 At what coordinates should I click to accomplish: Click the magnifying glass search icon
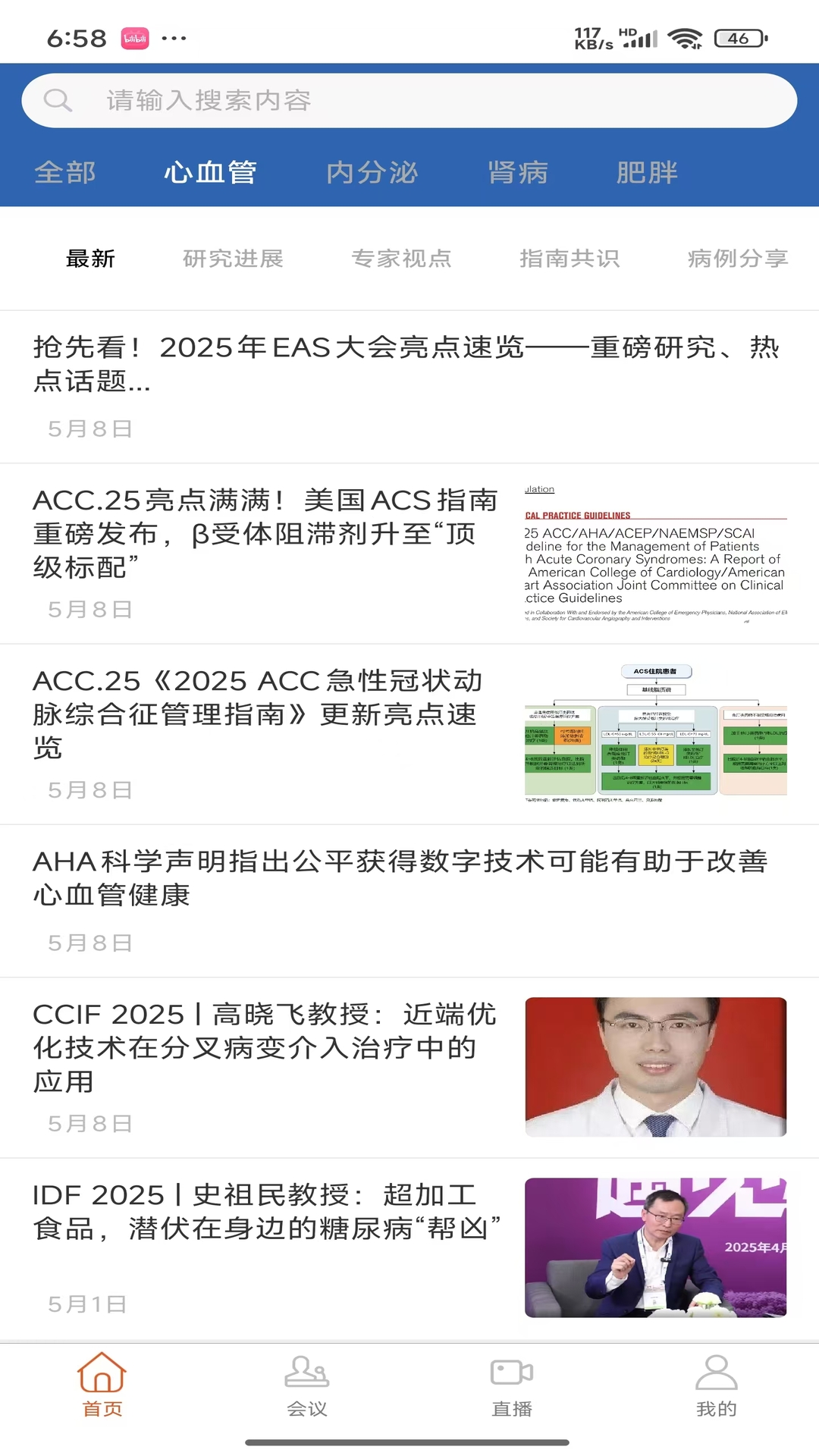[59, 99]
